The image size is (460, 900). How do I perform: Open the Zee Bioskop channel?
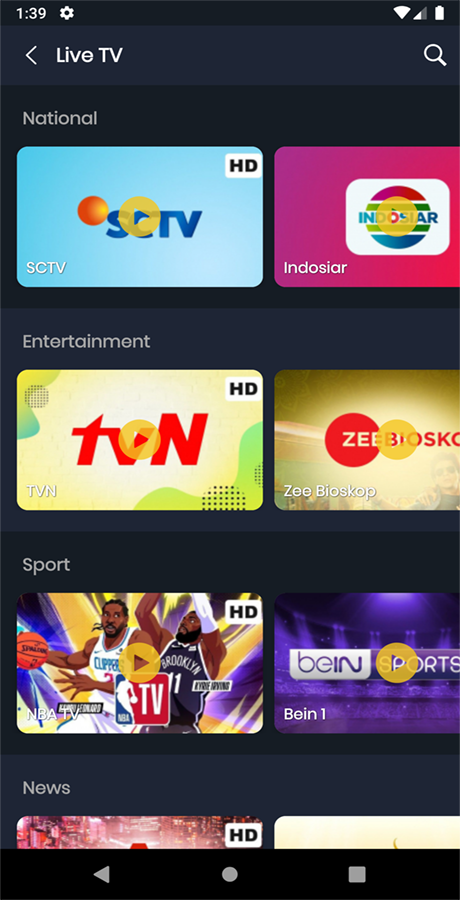(367, 440)
